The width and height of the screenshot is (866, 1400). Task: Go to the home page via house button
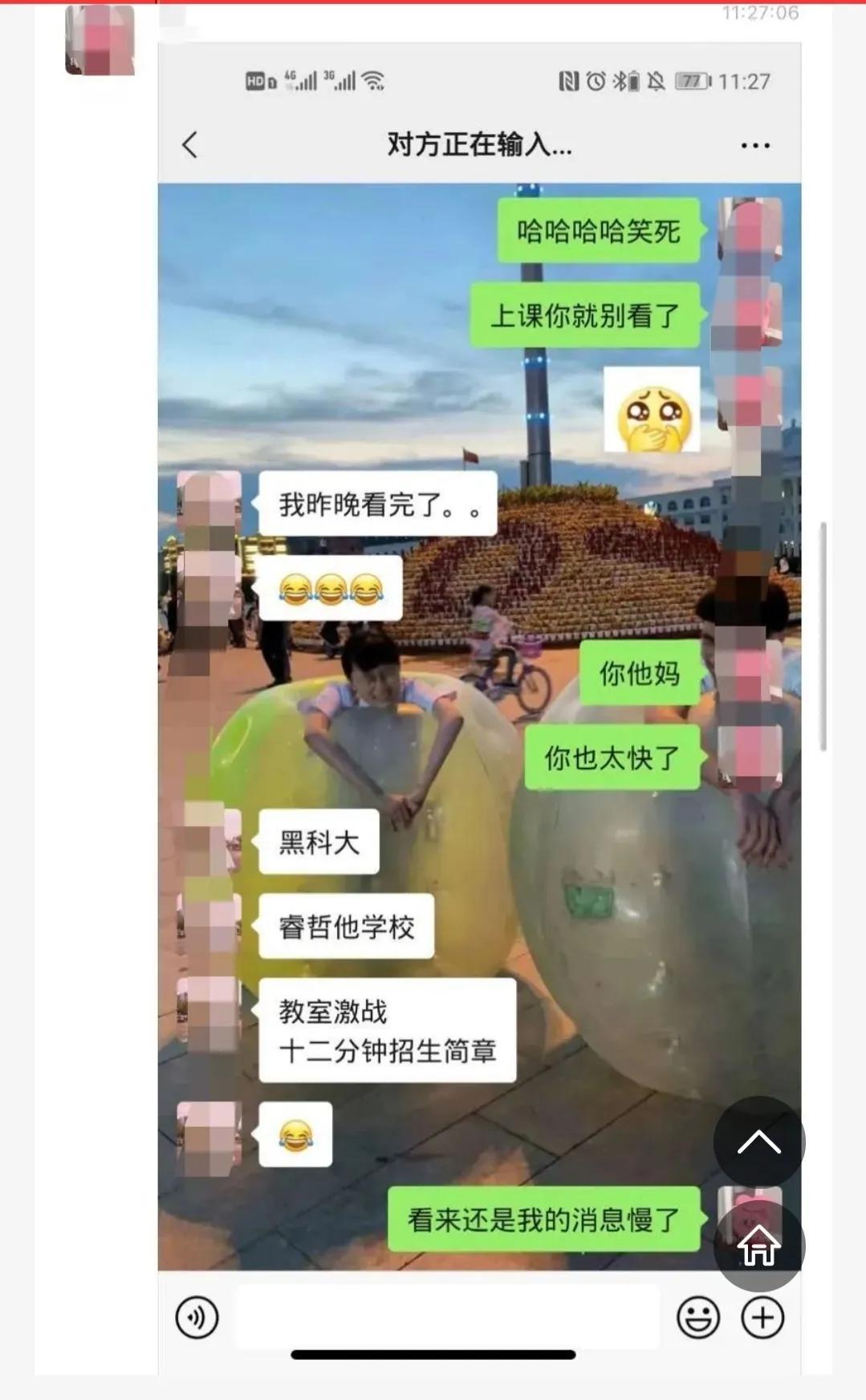tap(758, 1245)
